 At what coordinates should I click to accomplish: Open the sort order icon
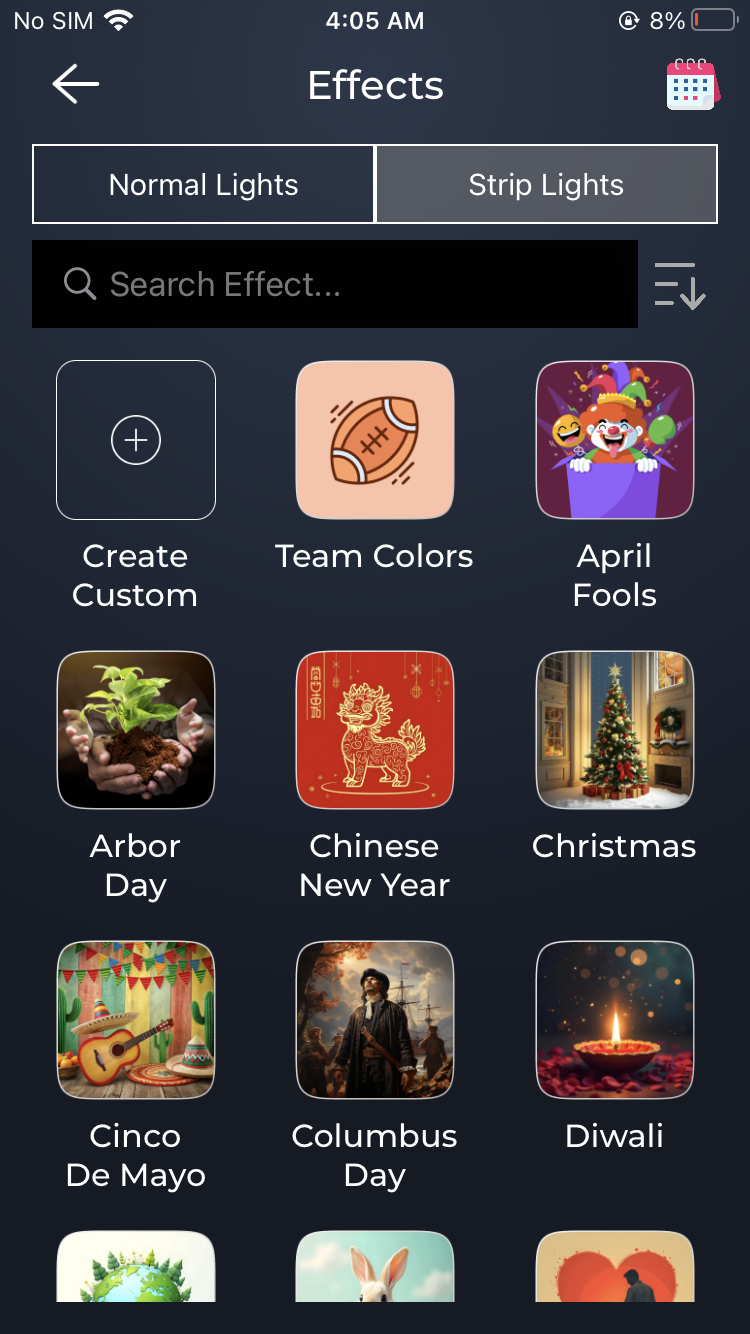point(680,285)
